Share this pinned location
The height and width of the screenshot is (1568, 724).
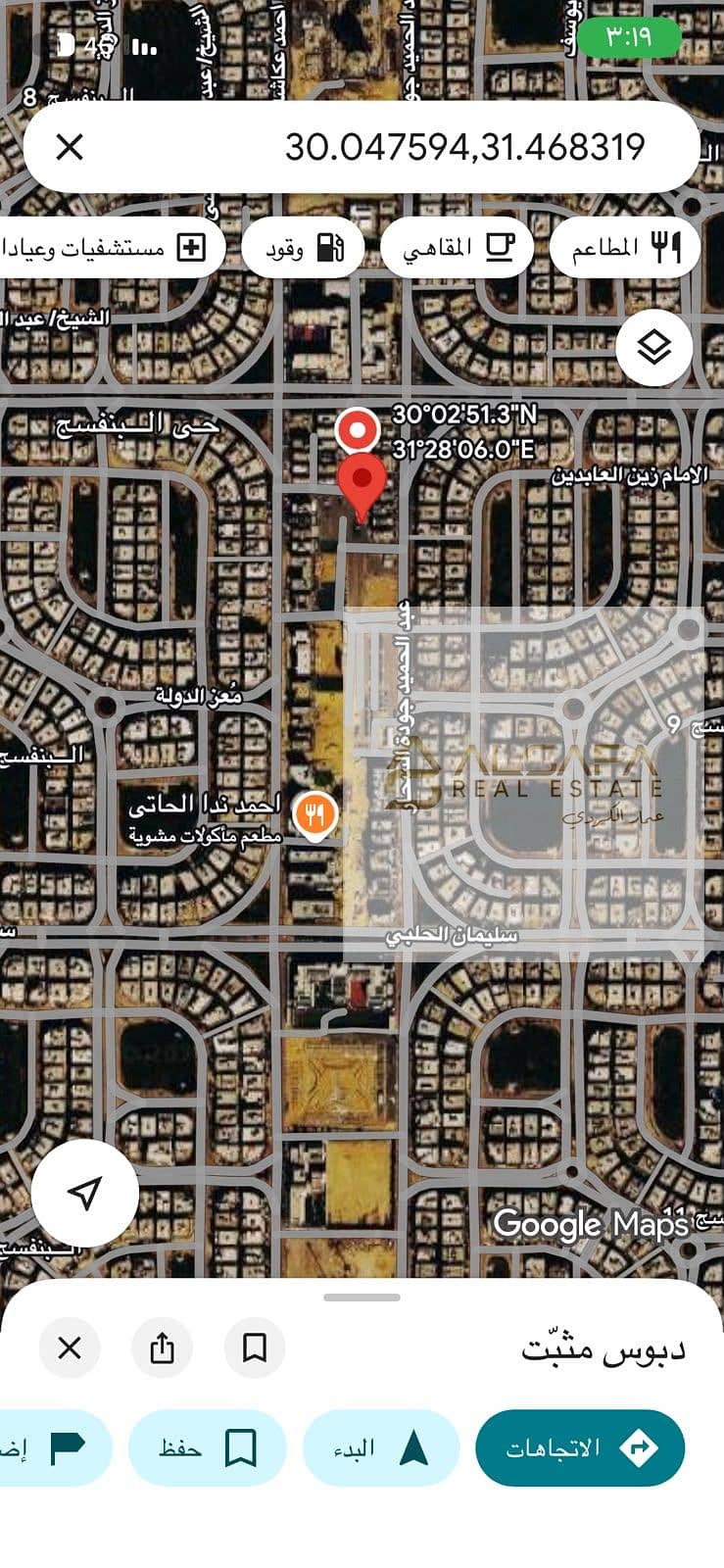click(162, 1347)
